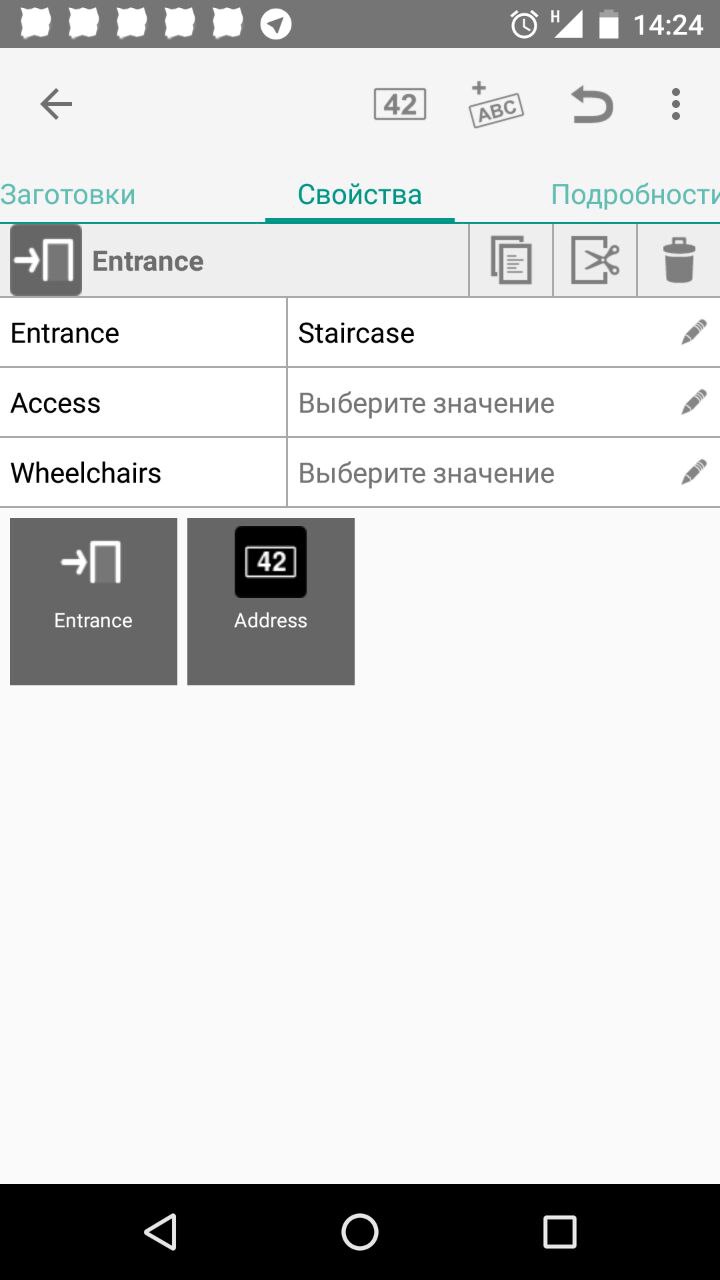Go back using the top-left arrow

coord(56,104)
